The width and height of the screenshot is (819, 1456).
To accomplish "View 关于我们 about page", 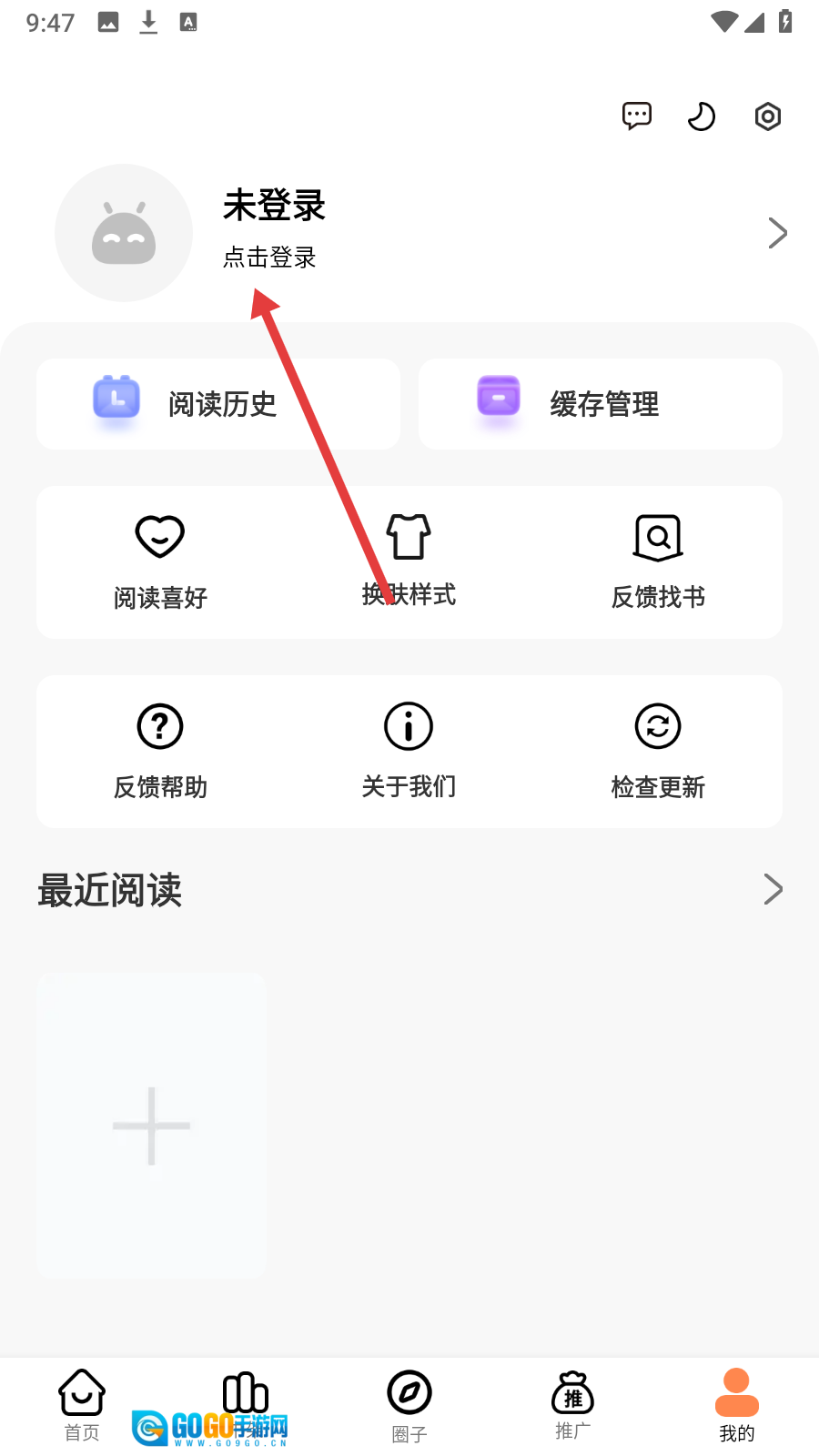I will 409,751.
